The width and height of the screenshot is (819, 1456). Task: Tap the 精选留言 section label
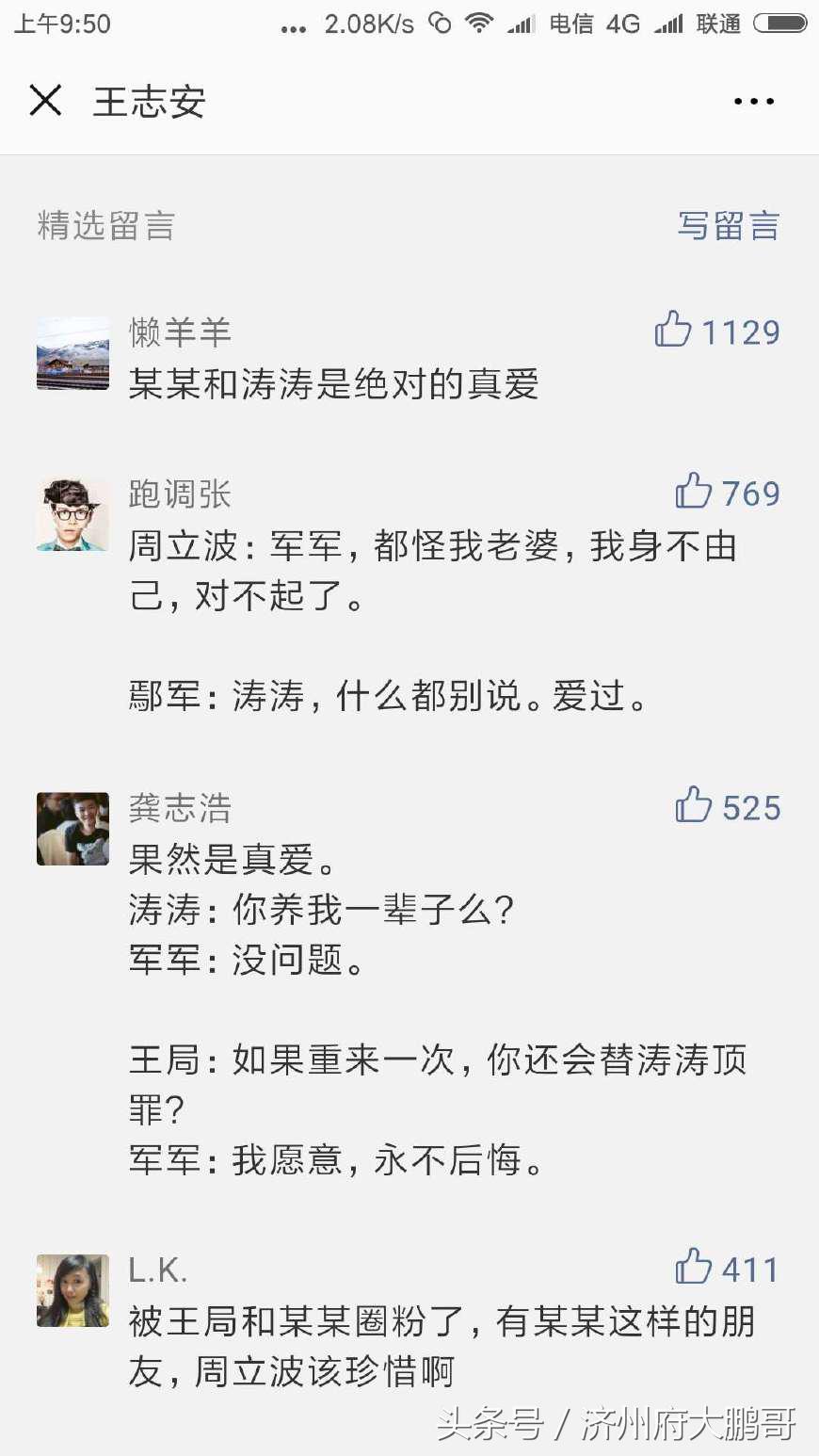104,226
